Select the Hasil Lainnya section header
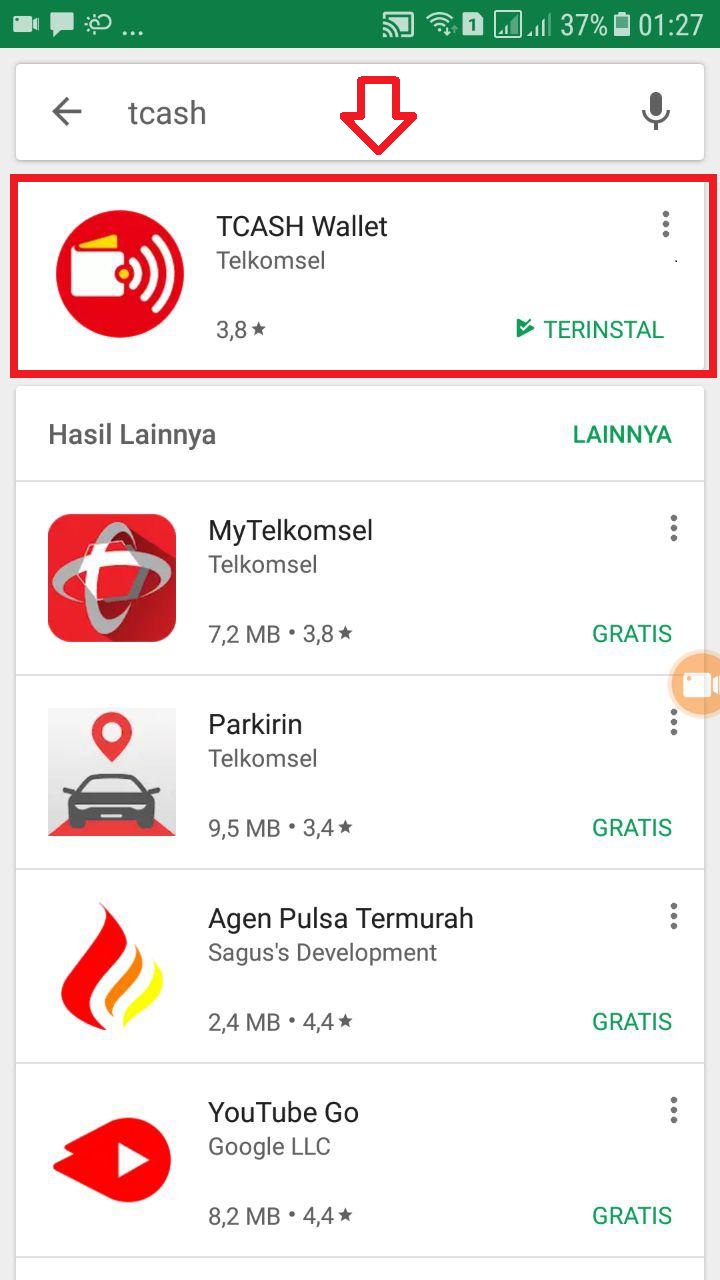 tap(131, 435)
